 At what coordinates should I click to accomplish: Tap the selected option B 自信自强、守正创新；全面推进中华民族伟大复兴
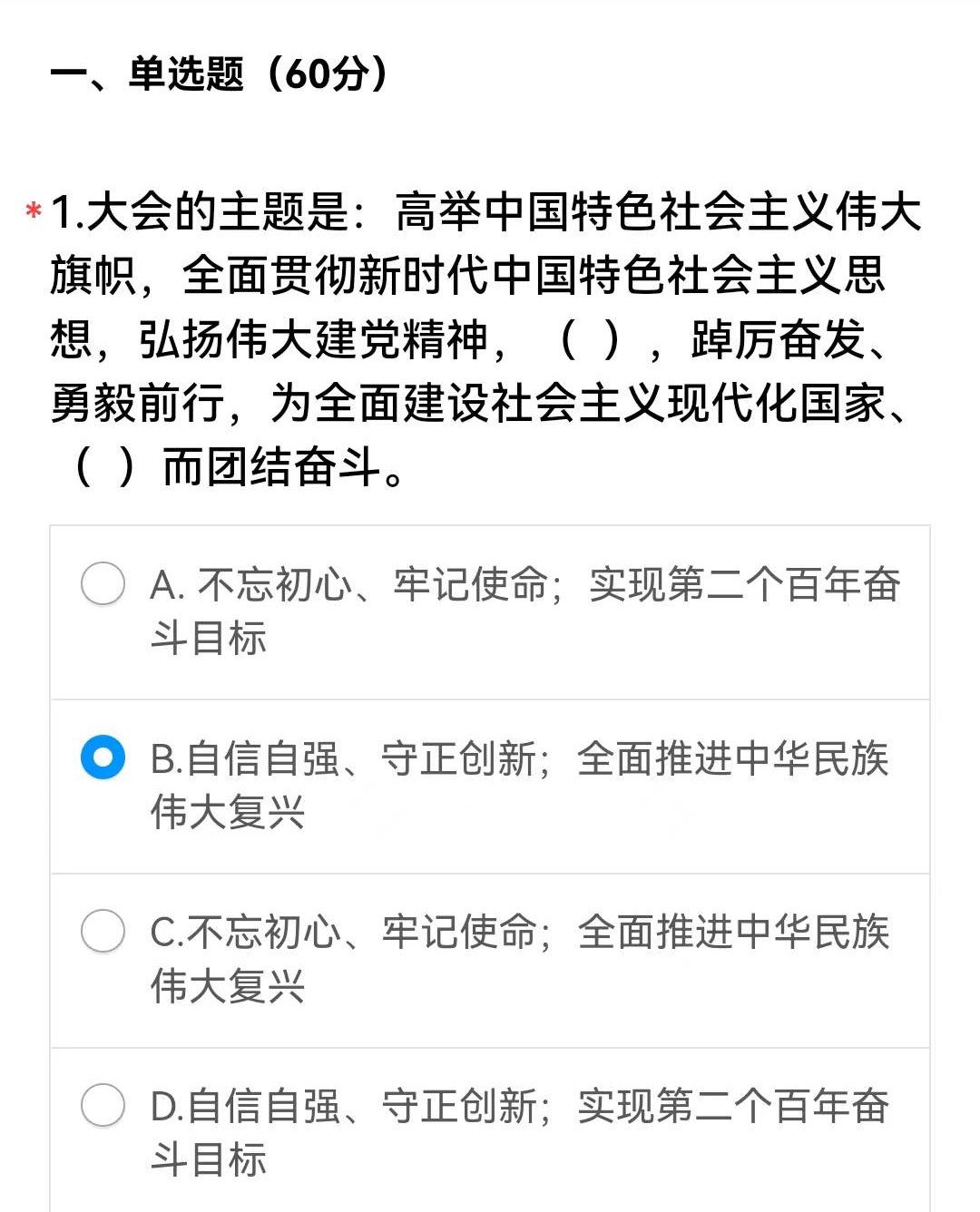103,757
